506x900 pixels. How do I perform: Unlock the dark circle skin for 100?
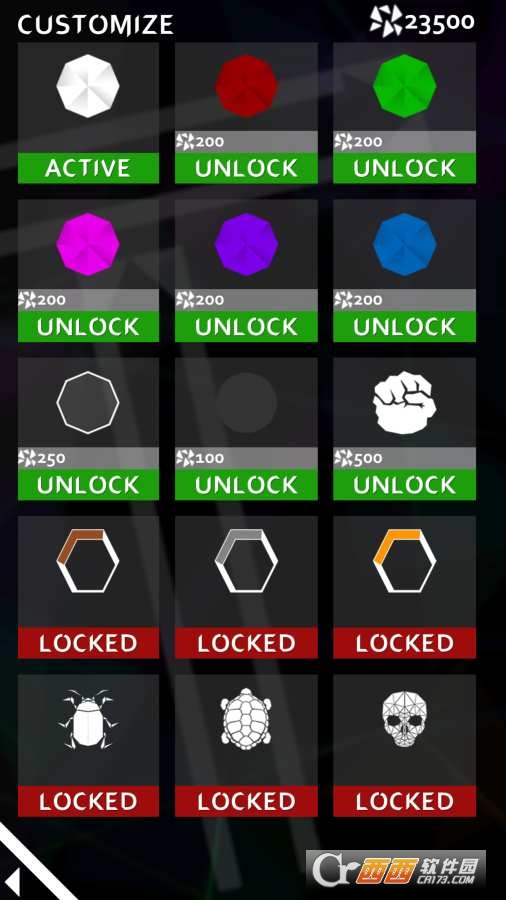[246, 485]
